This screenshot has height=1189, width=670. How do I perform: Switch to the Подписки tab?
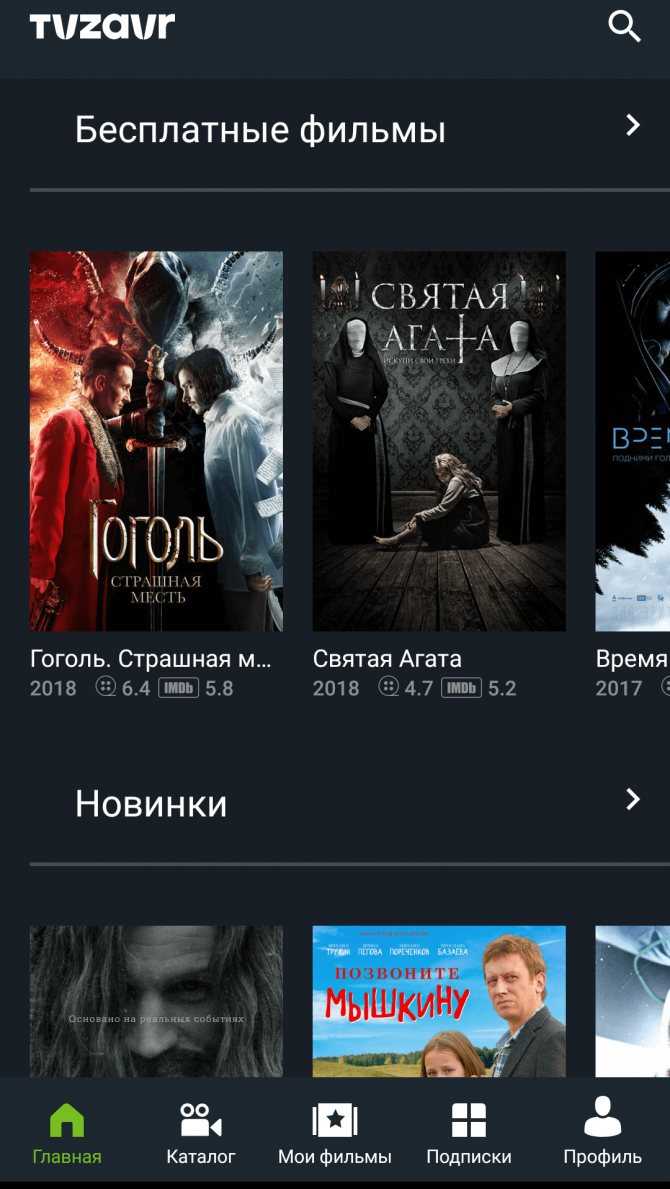[x=468, y=1133]
